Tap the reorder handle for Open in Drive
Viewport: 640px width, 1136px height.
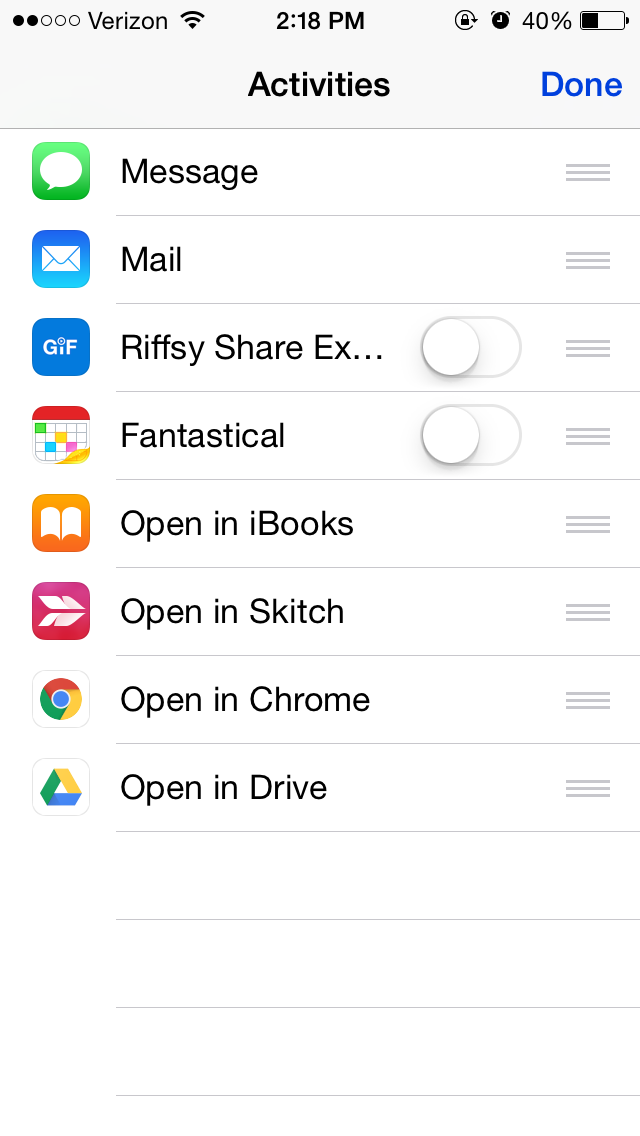point(588,788)
